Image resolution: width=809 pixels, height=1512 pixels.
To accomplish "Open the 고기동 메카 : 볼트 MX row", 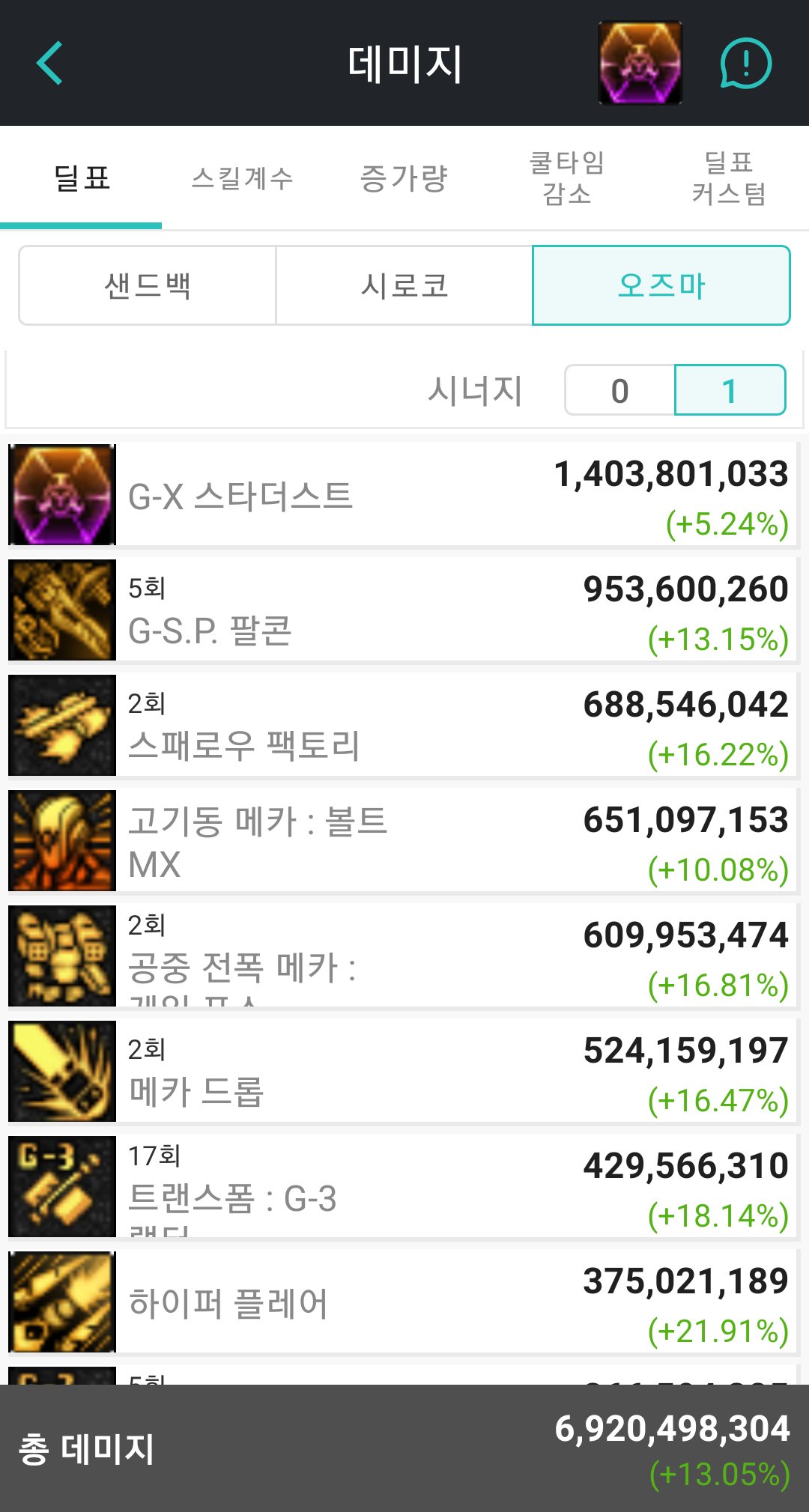I will [404, 841].
